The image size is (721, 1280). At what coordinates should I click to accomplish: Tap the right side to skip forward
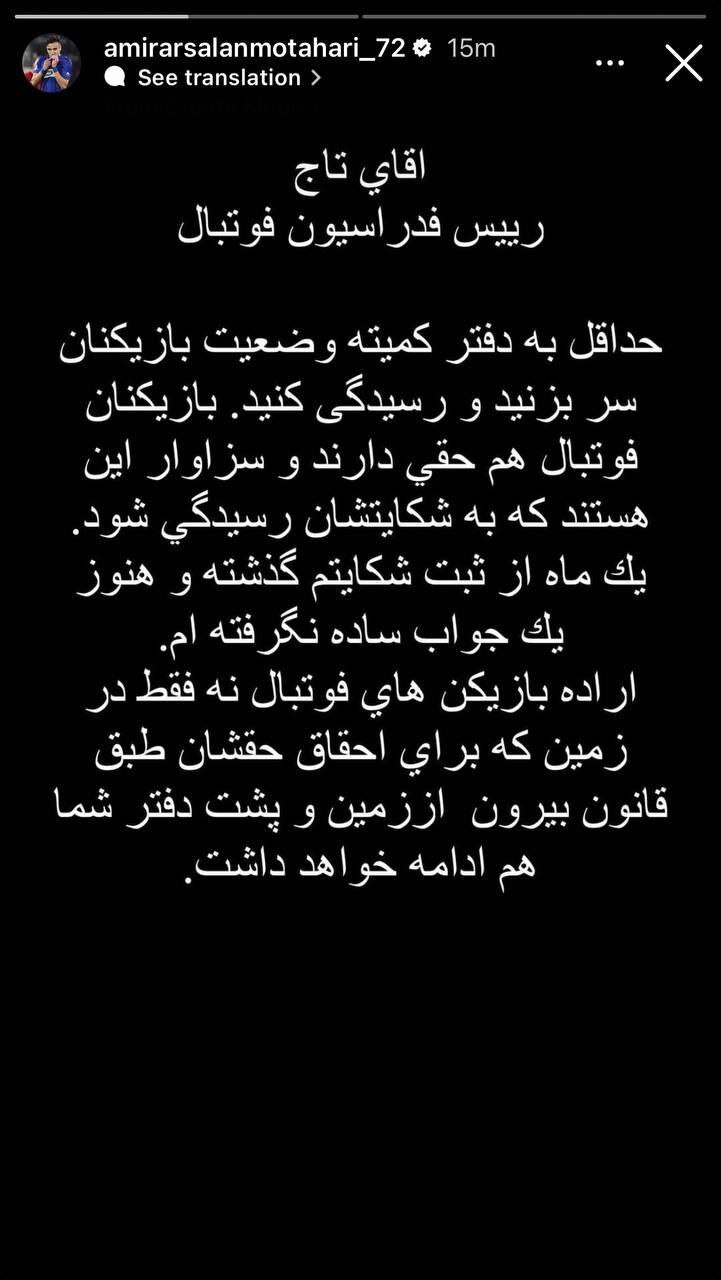click(690, 640)
